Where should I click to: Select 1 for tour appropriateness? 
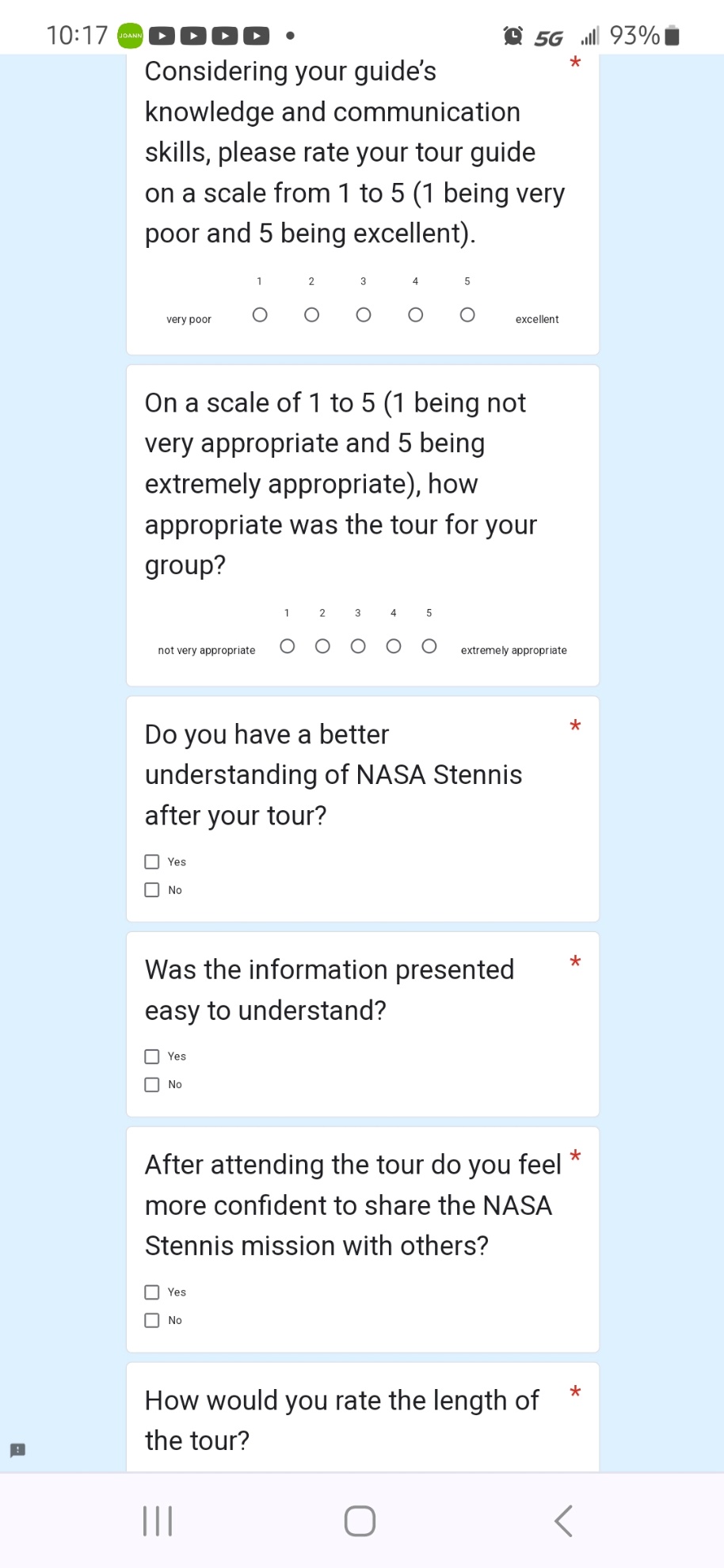(288, 646)
